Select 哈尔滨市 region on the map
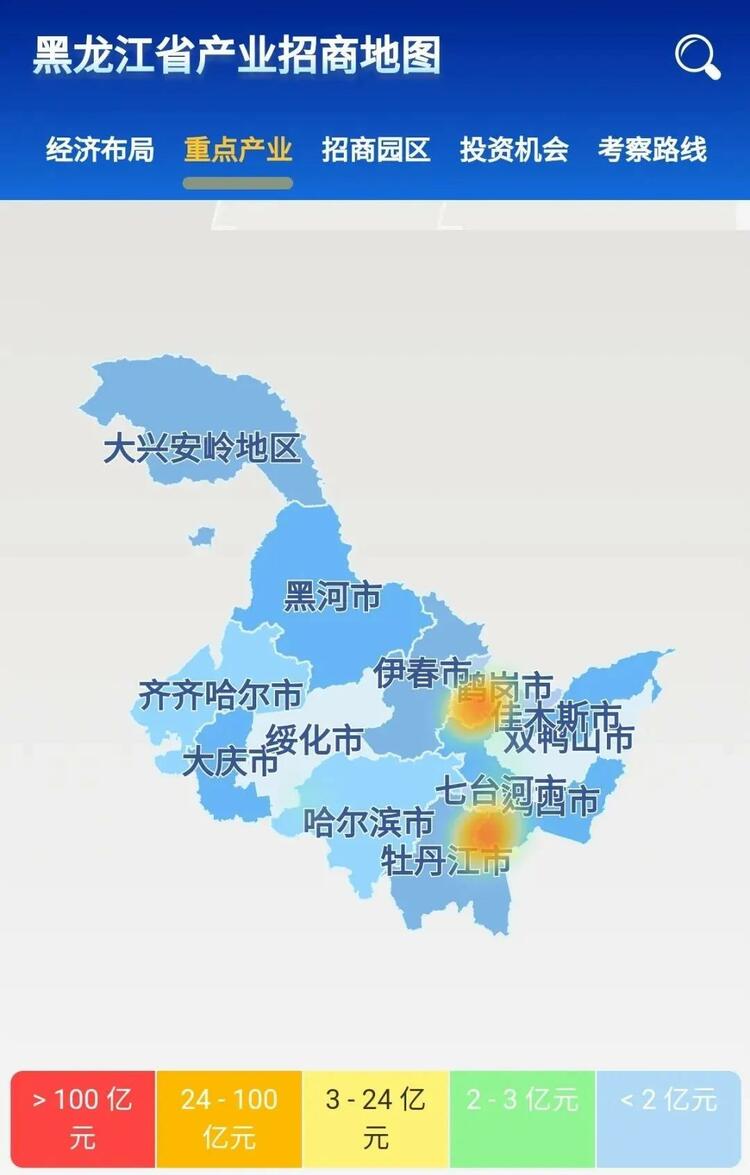 click(x=368, y=823)
